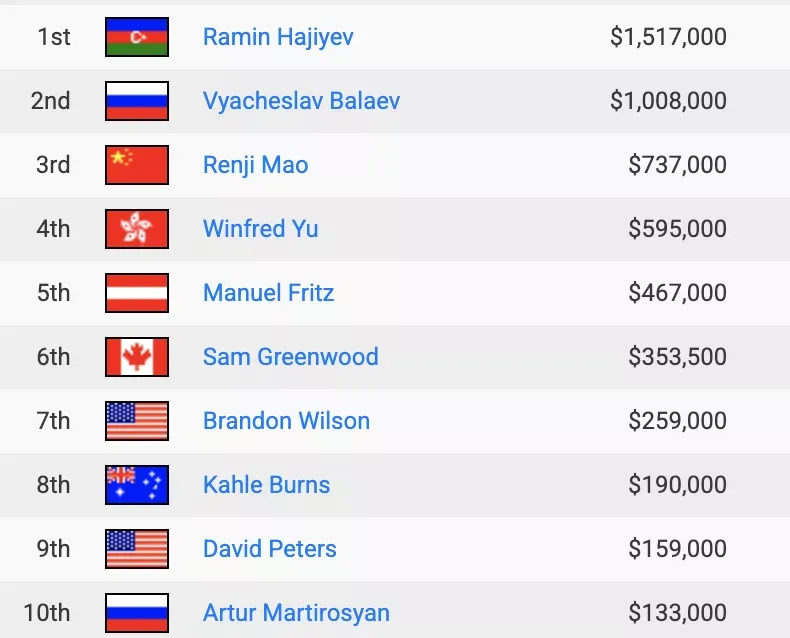Open Manuel Fritz's profile

tap(268, 293)
